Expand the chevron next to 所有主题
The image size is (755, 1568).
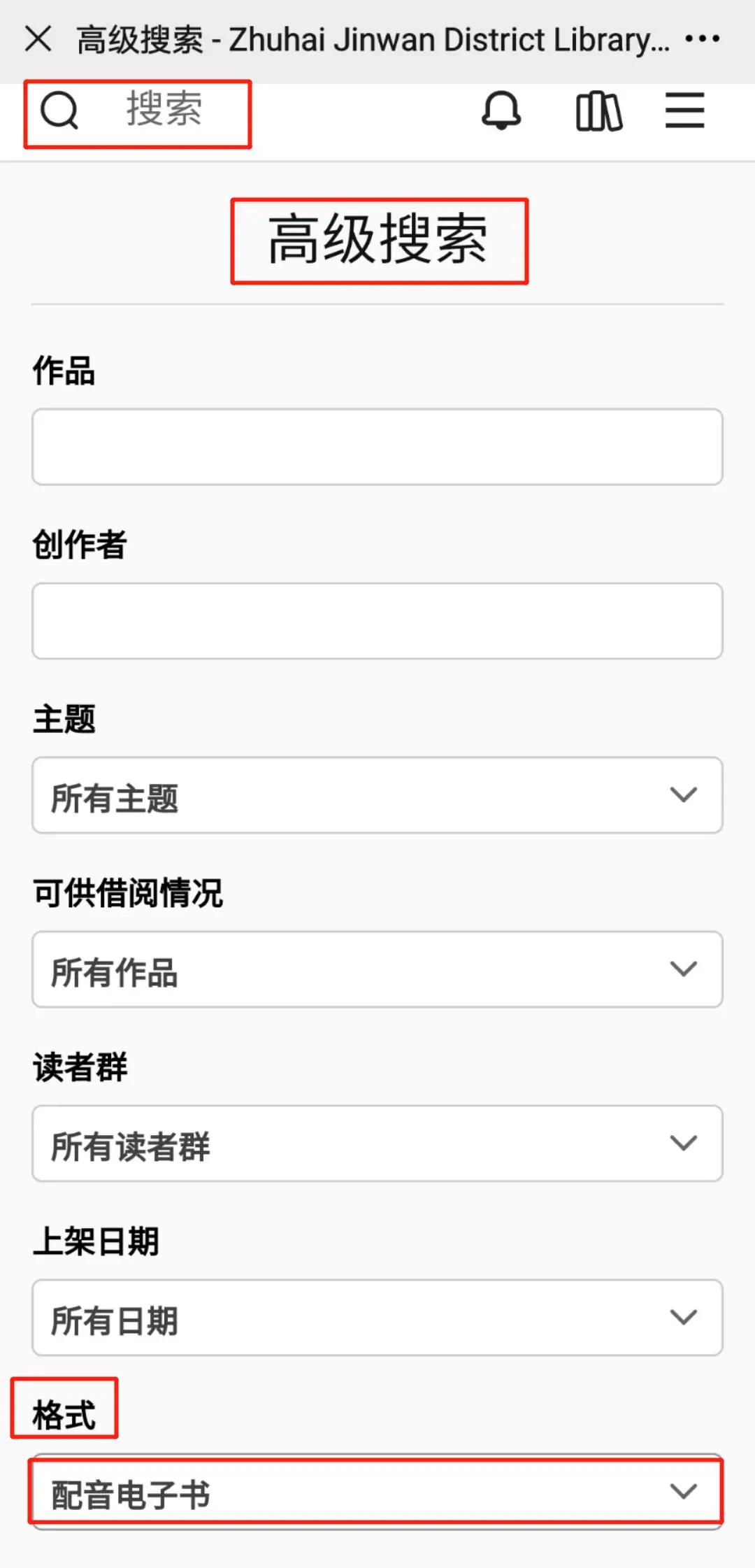pyautogui.click(x=684, y=795)
